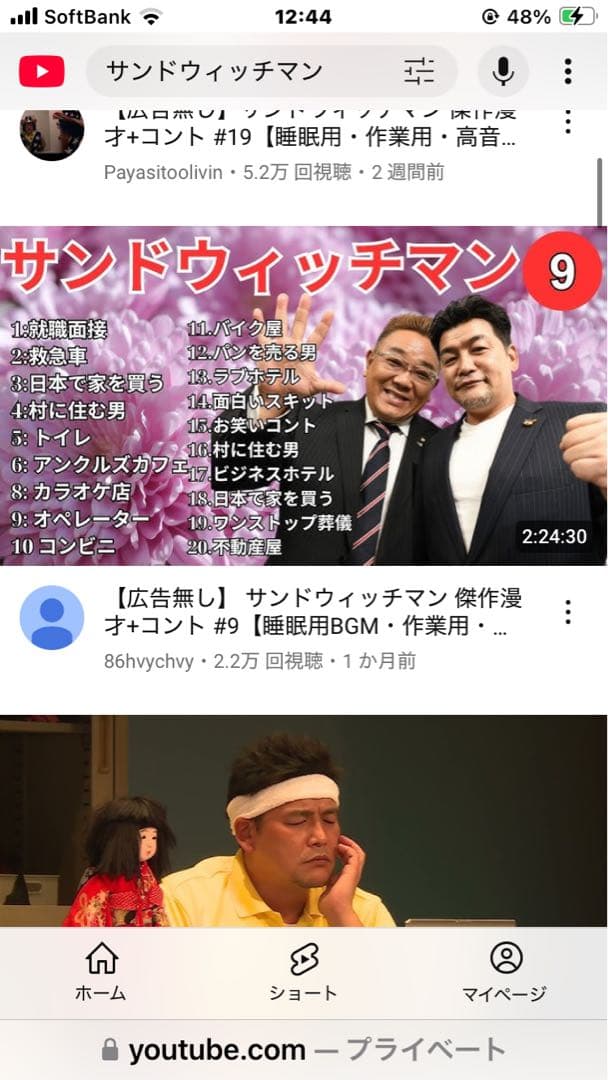Open the YouTube home logo
608x1080 pixels.
(x=41, y=71)
